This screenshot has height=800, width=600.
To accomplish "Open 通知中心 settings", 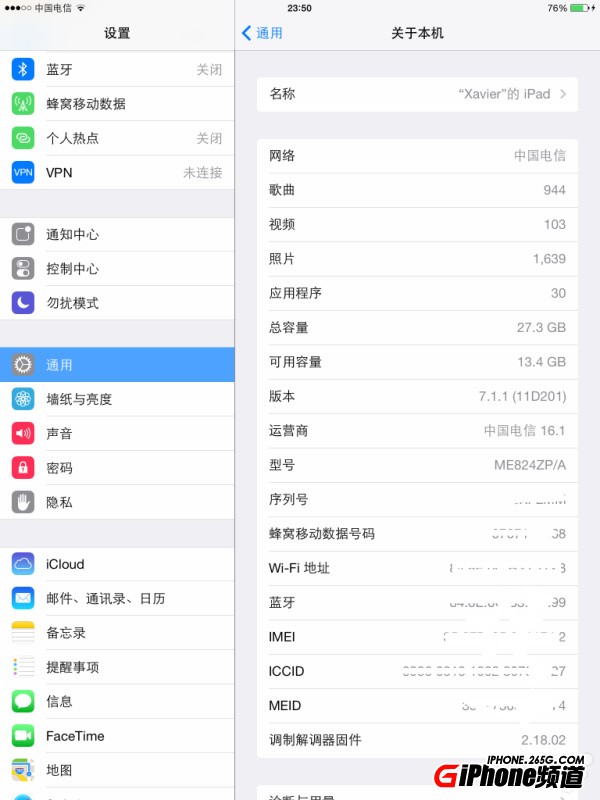I will 117,234.
